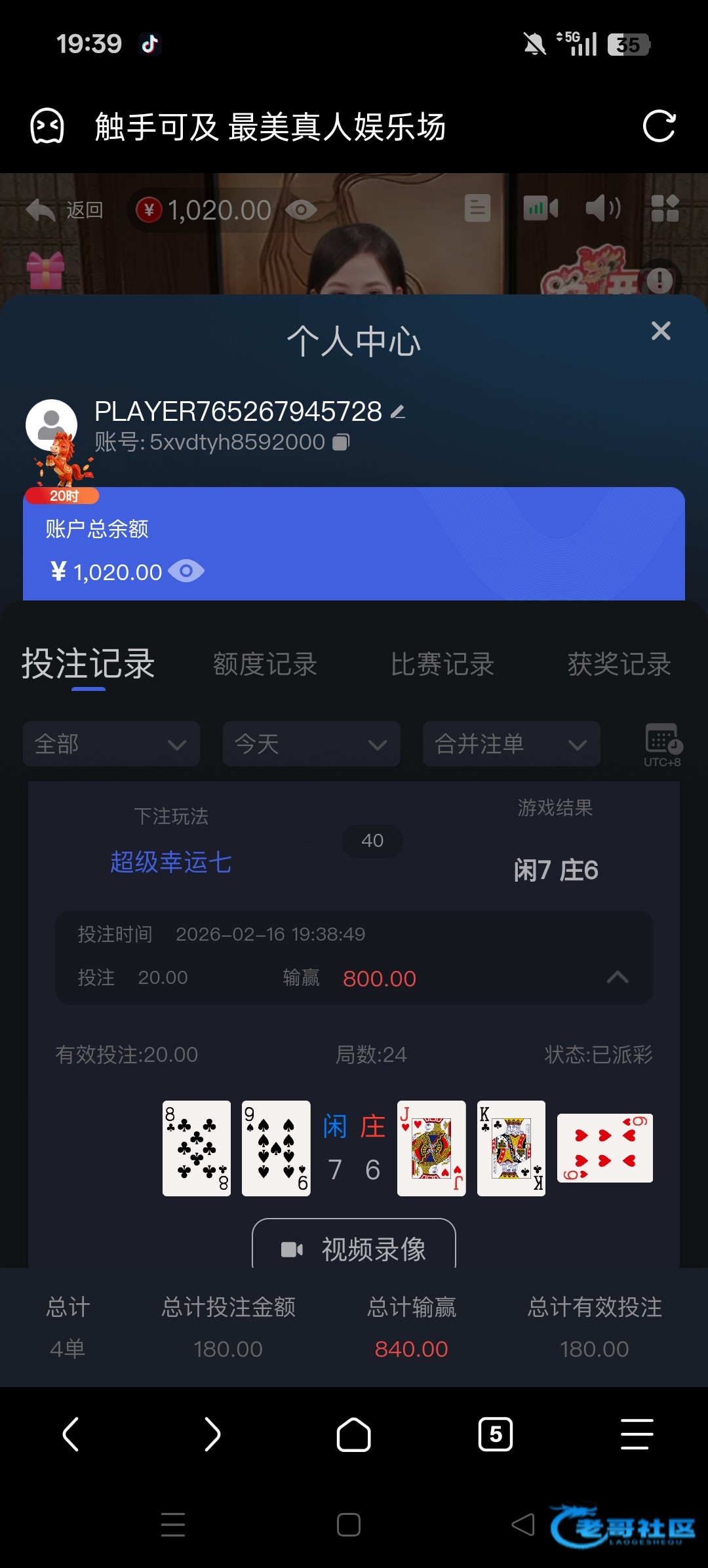Screen dimensions: 708x1568
Task: Close the 个人中心 panel
Action: 661,331
